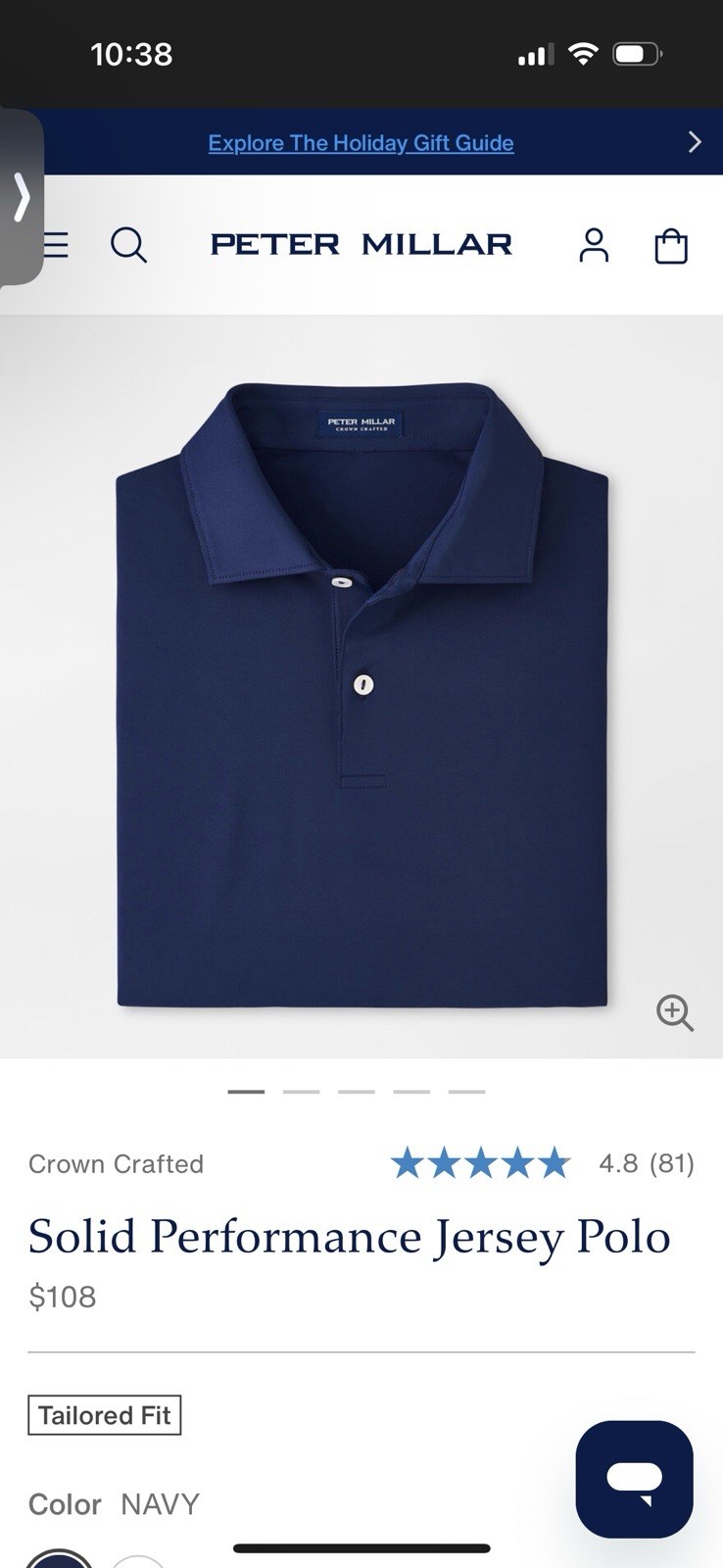Click the search magnifier icon

pyautogui.click(x=129, y=245)
